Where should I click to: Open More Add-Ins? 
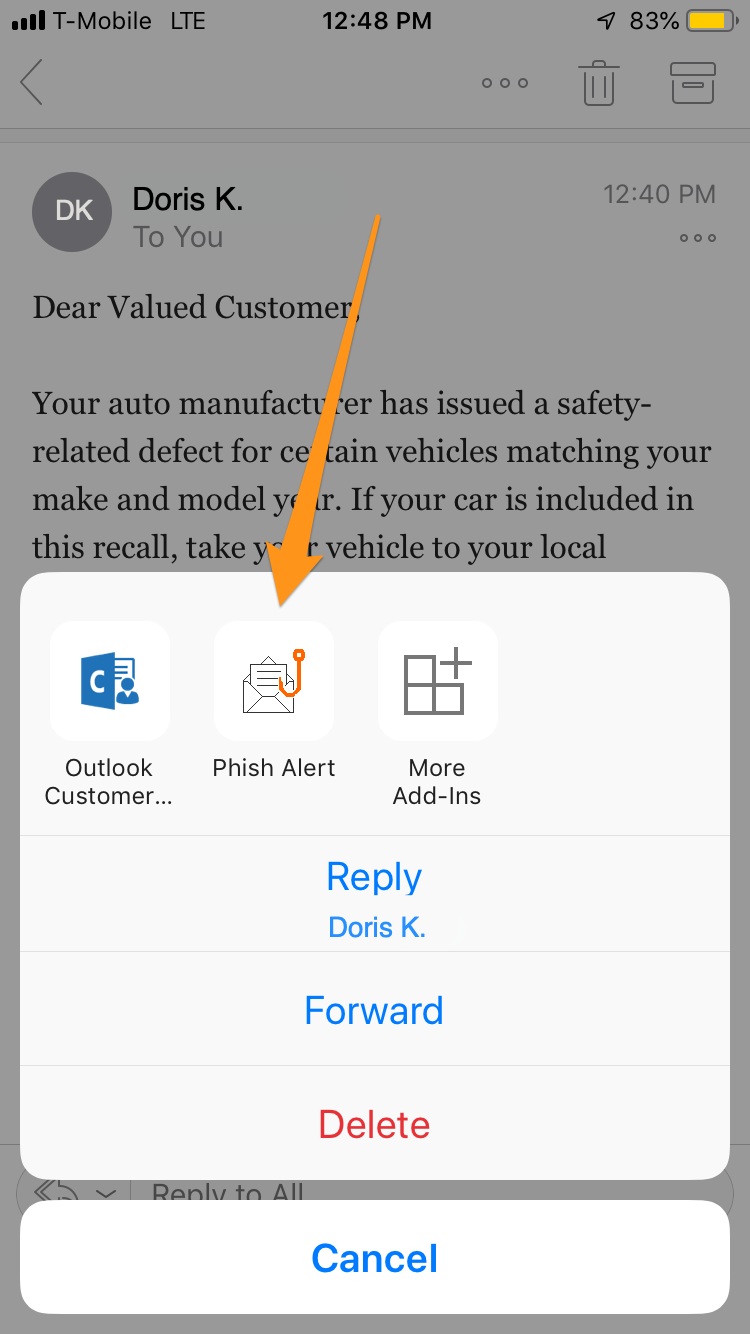point(437,682)
